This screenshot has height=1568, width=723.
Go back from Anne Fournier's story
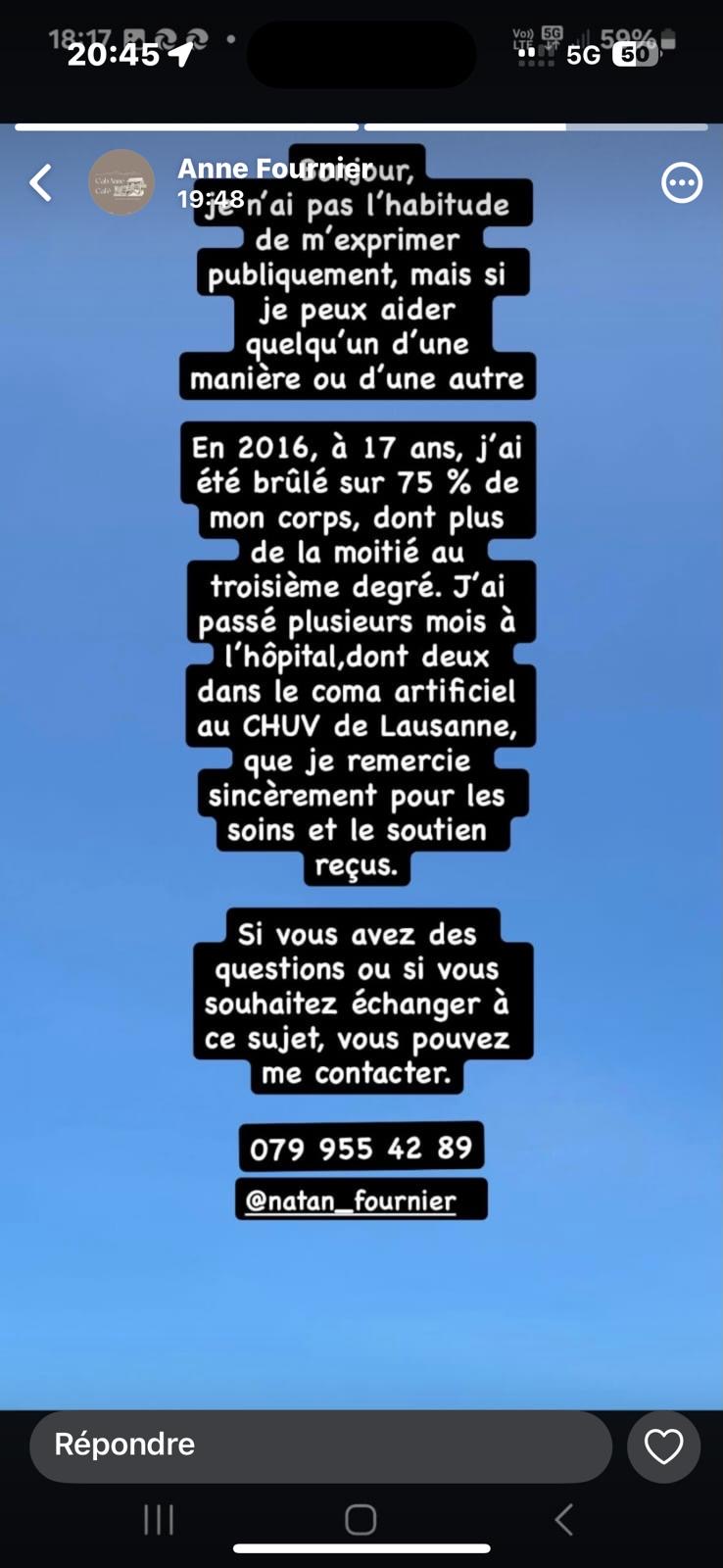(x=41, y=183)
